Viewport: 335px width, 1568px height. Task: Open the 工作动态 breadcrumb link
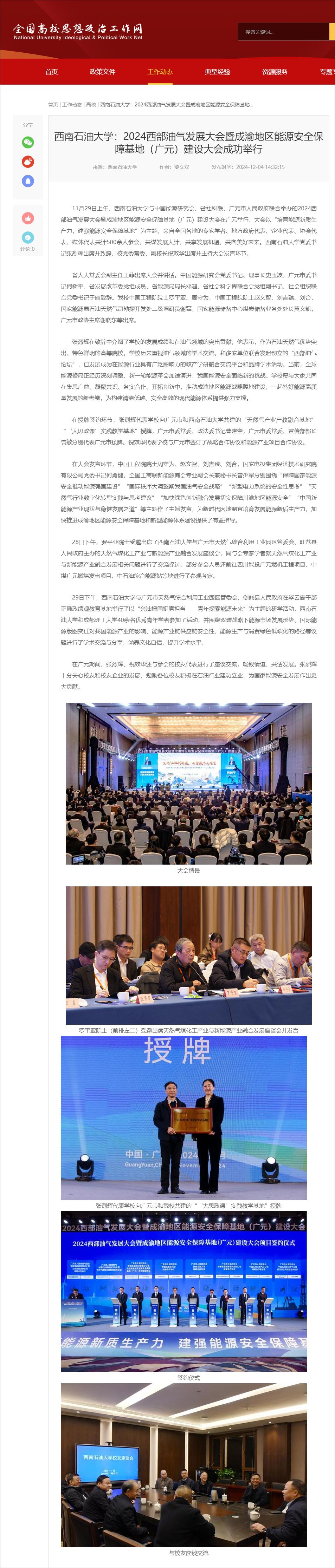point(72,105)
